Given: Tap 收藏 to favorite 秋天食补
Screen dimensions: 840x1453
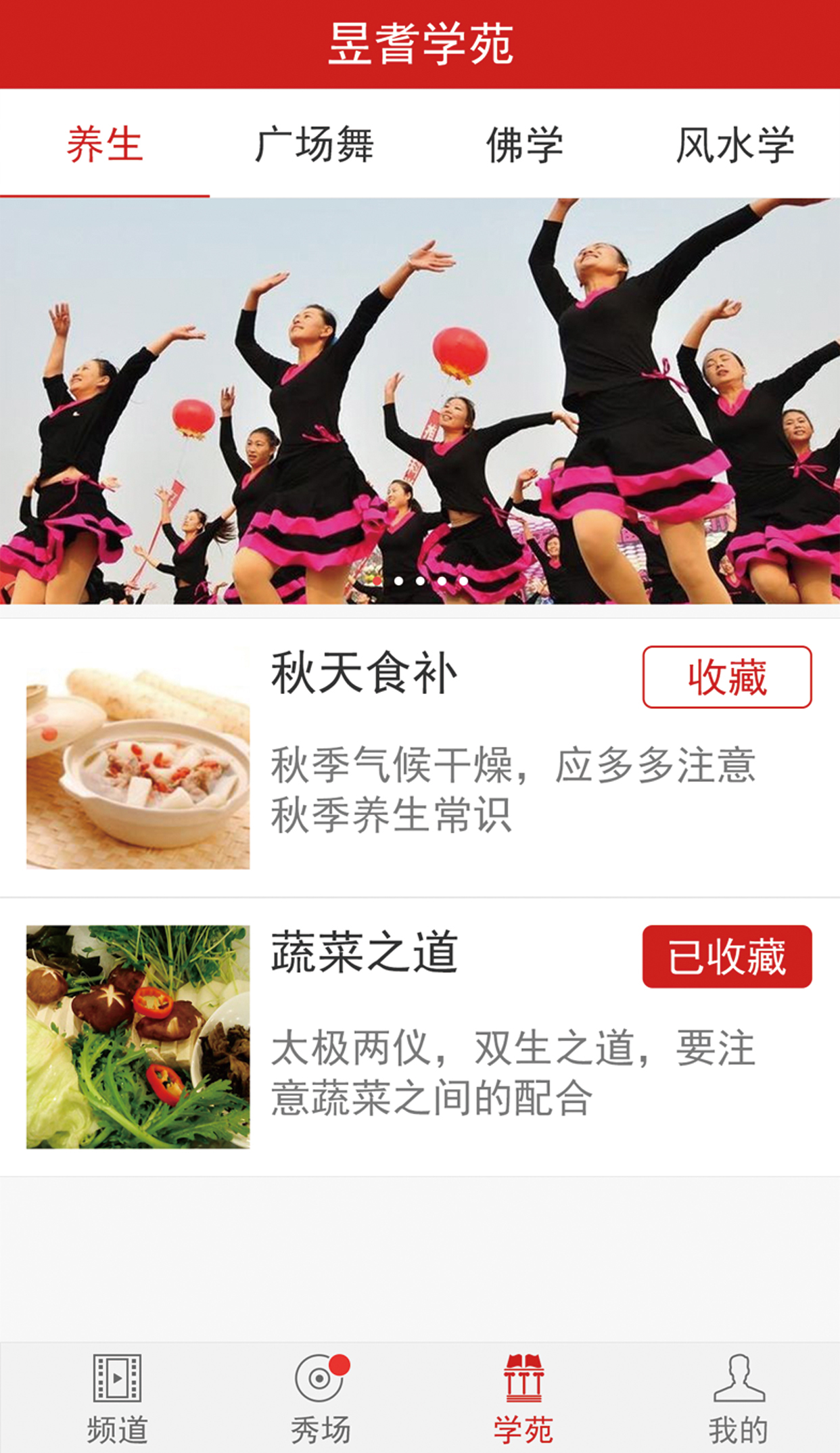Looking at the screenshot, I should coord(727,677).
